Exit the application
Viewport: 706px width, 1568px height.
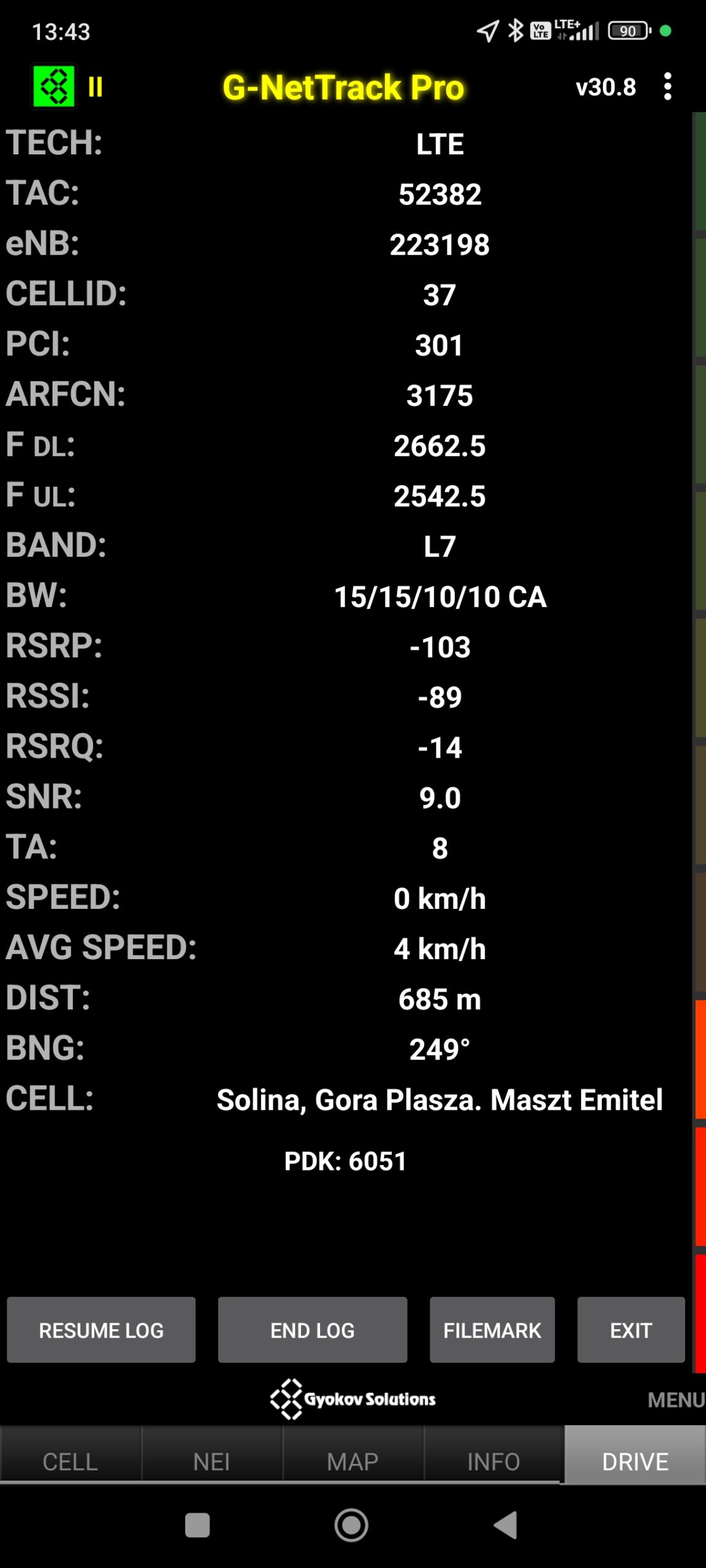[631, 1330]
